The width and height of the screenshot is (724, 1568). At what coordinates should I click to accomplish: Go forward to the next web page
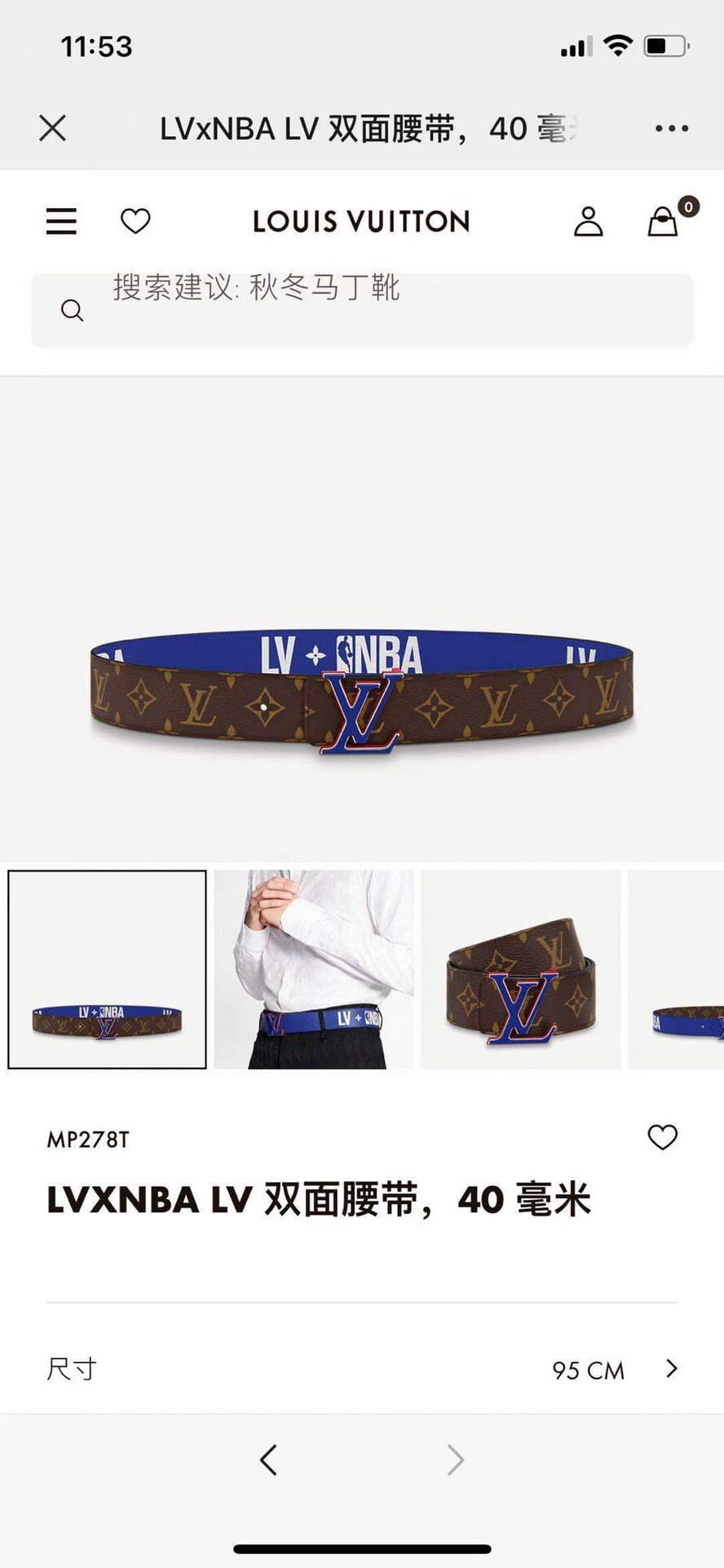tap(455, 1459)
